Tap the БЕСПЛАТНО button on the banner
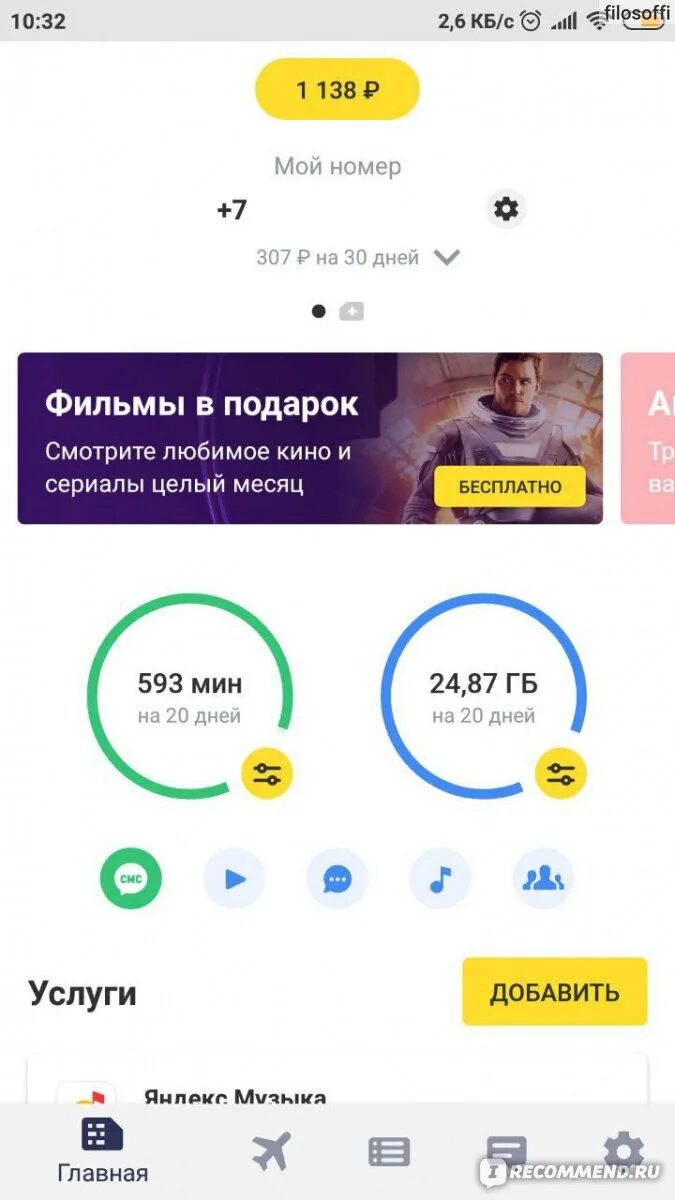Screen dimensions: 675x1200 (510, 488)
